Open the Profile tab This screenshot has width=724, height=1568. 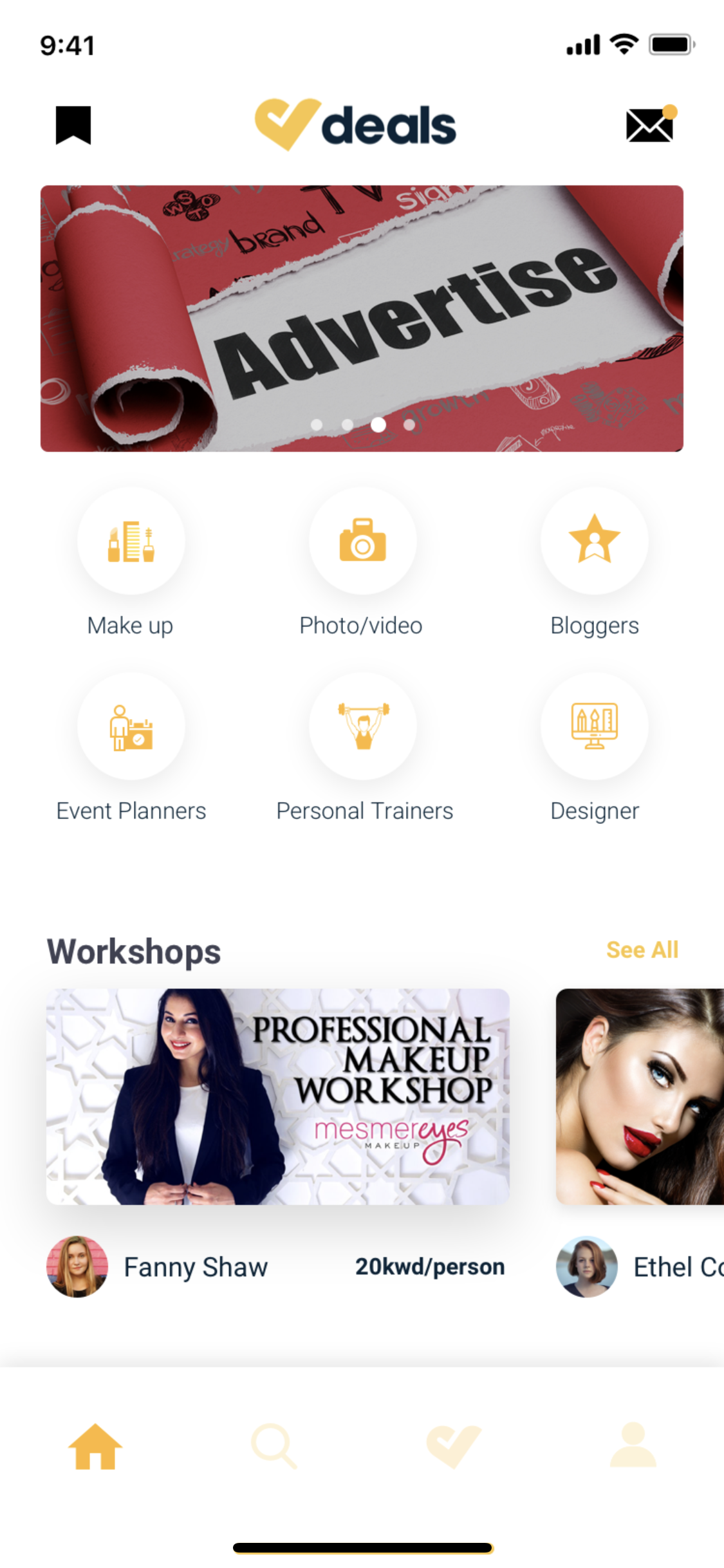(633, 1446)
